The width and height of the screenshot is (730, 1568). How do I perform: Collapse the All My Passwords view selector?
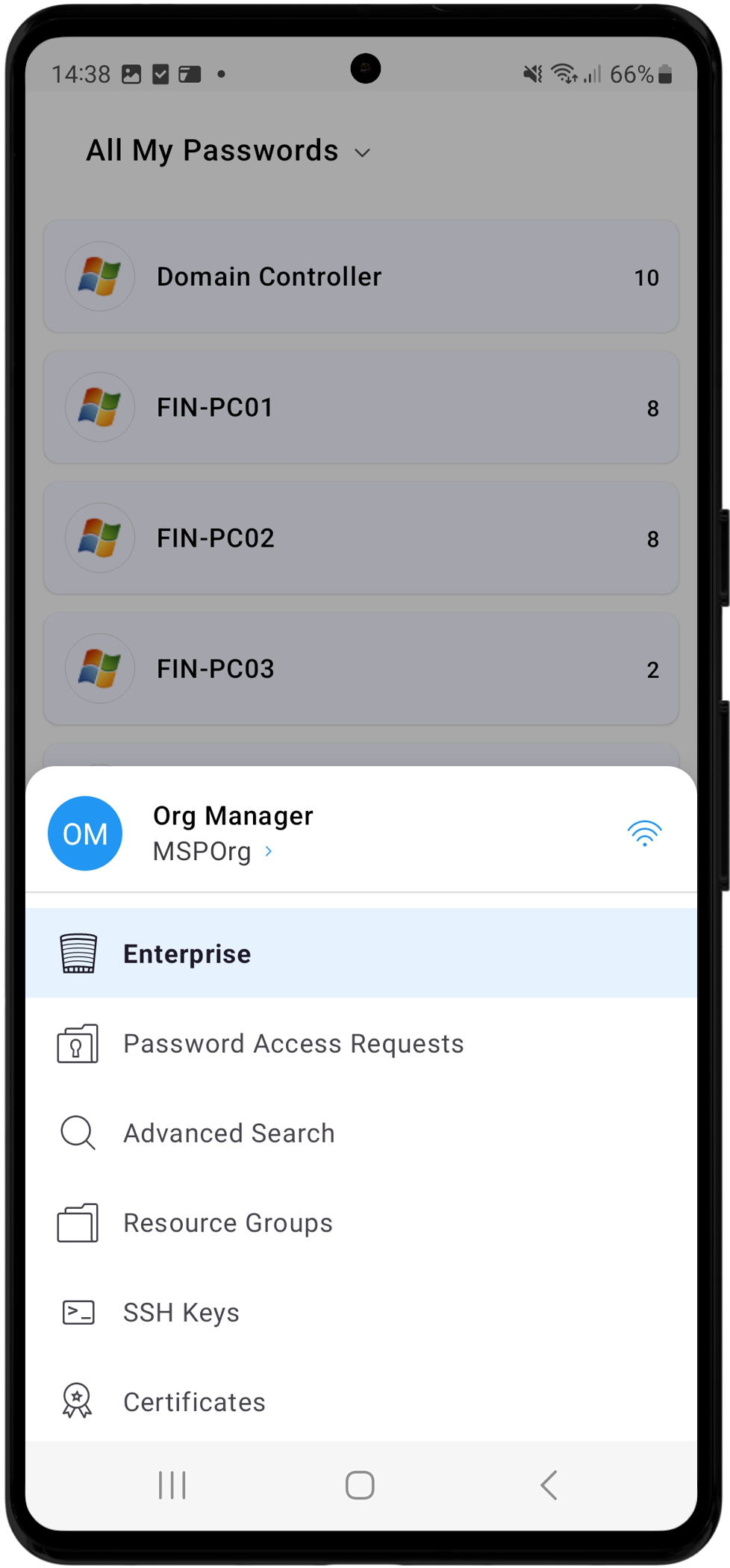[x=362, y=152]
